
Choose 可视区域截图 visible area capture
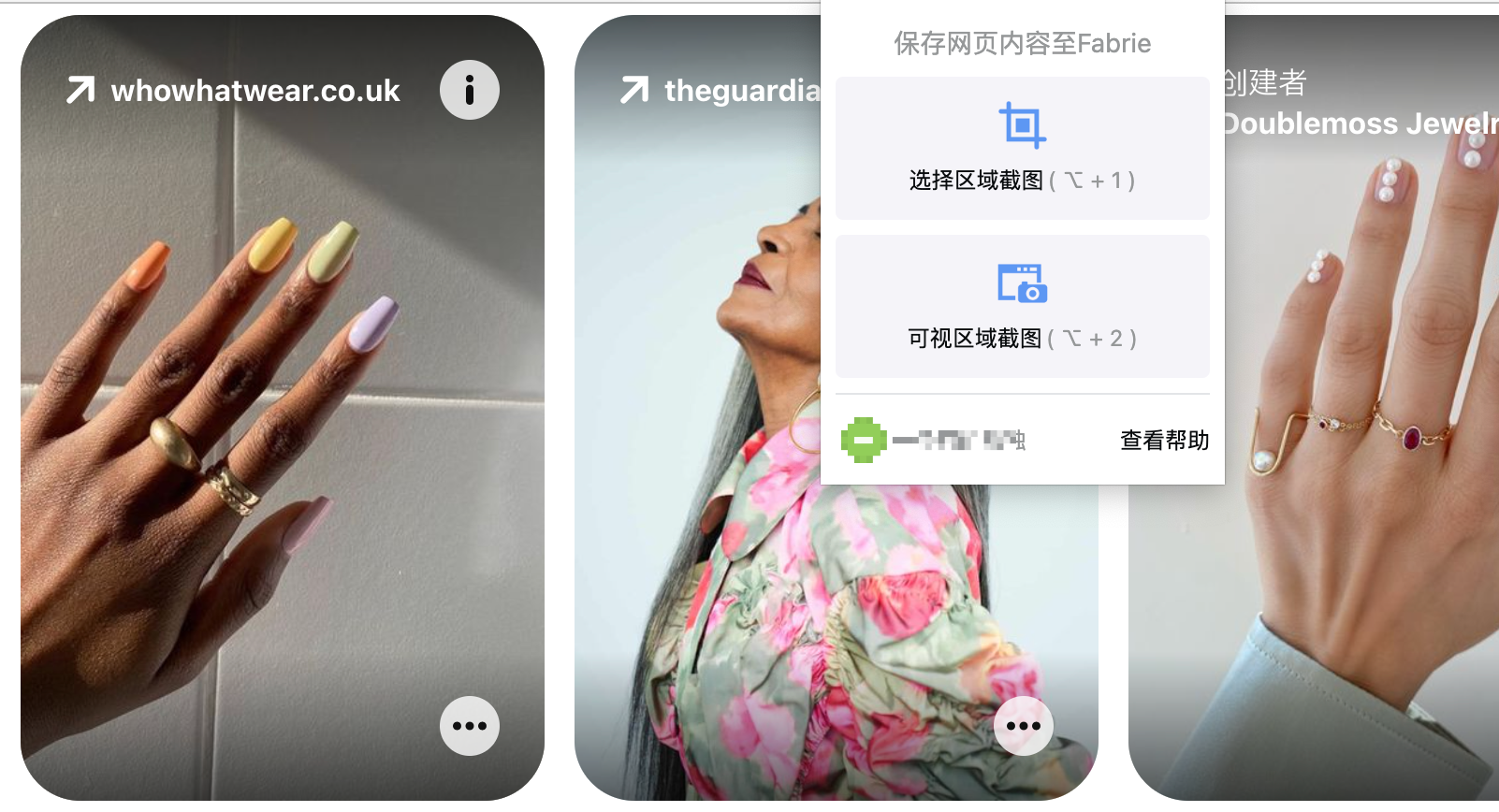tap(1022, 307)
